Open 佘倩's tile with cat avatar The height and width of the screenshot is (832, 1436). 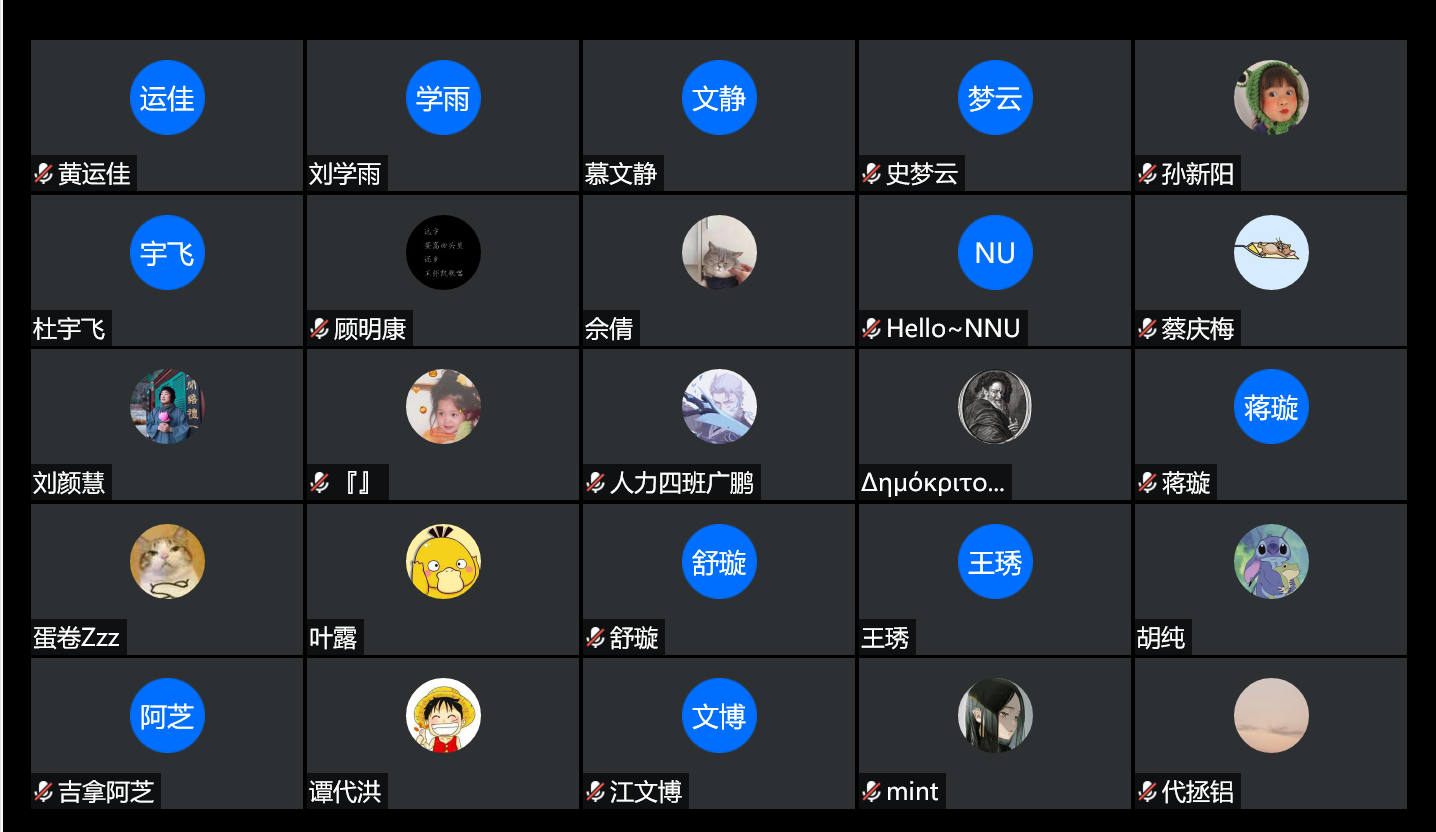[719, 269]
